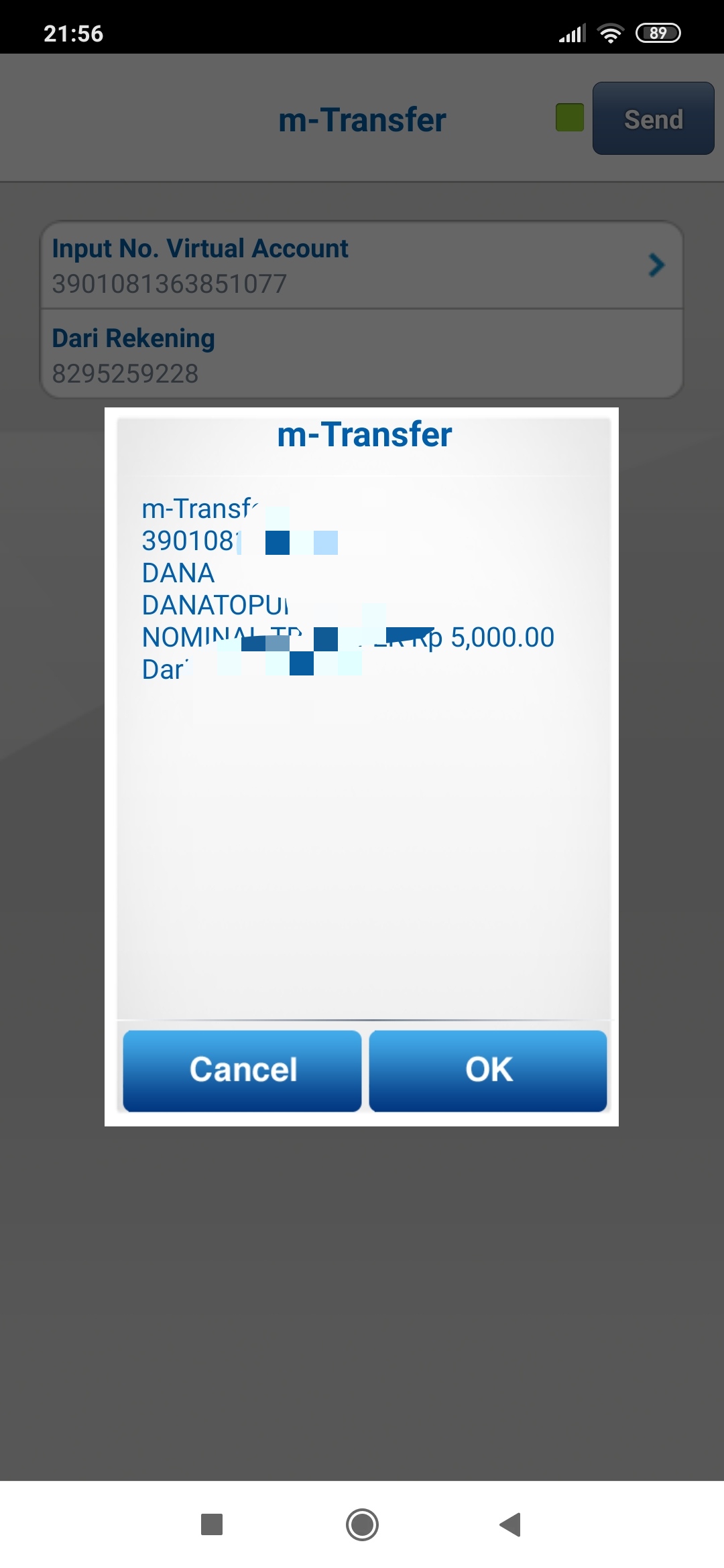Tap the clock showing 21:56
724x1568 pixels.
pos(72,33)
